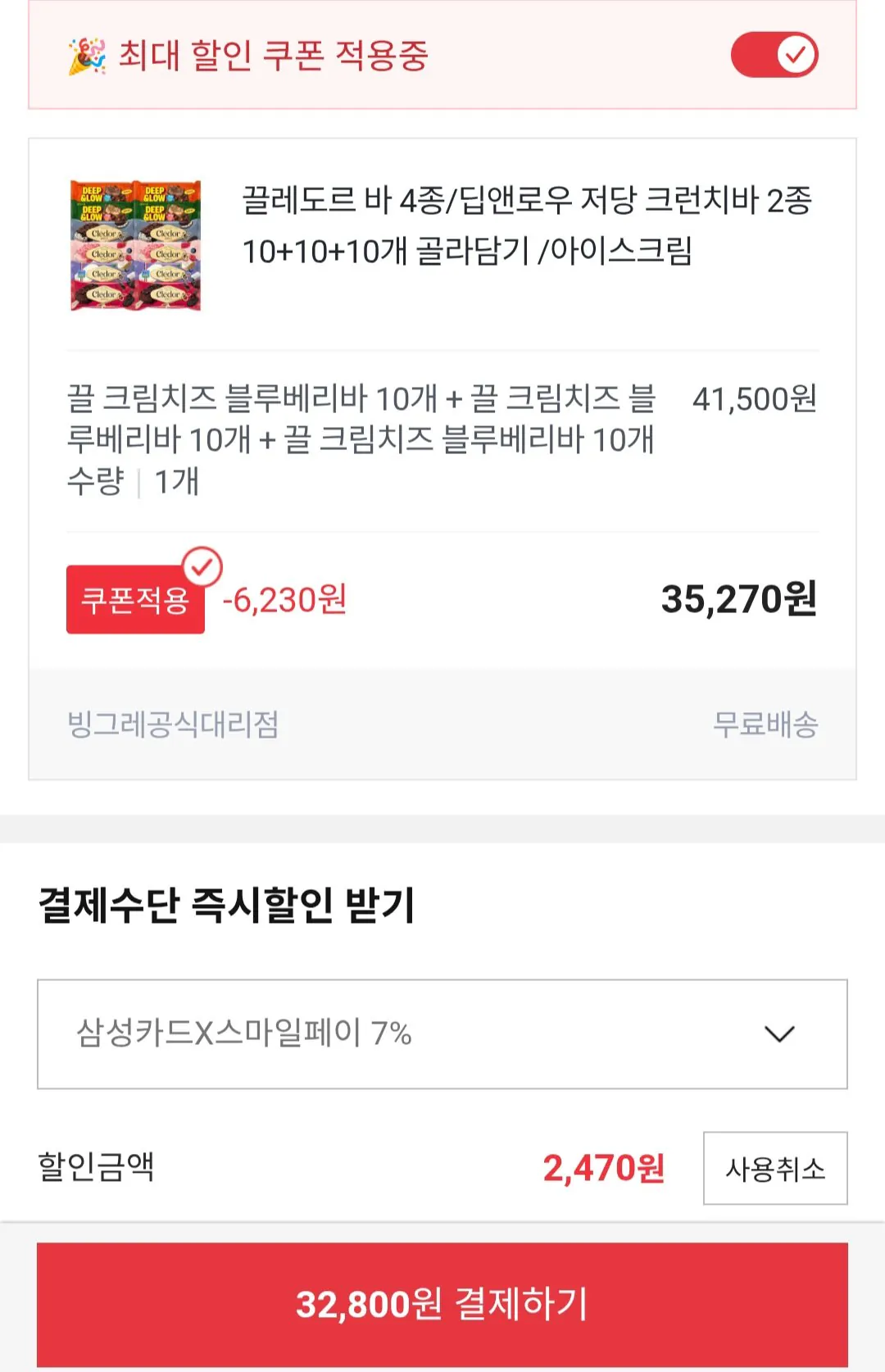Tap the 쿠폰적용 coupon button
The image size is (885, 1372).
pyautogui.click(x=135, y=599)
